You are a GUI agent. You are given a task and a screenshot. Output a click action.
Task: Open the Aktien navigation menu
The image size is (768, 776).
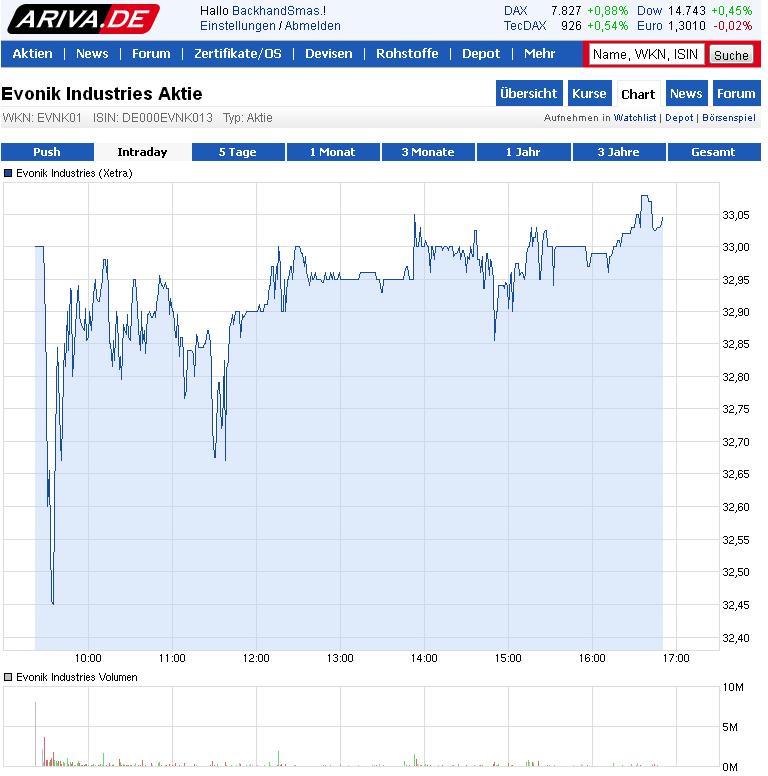point(33,54)
